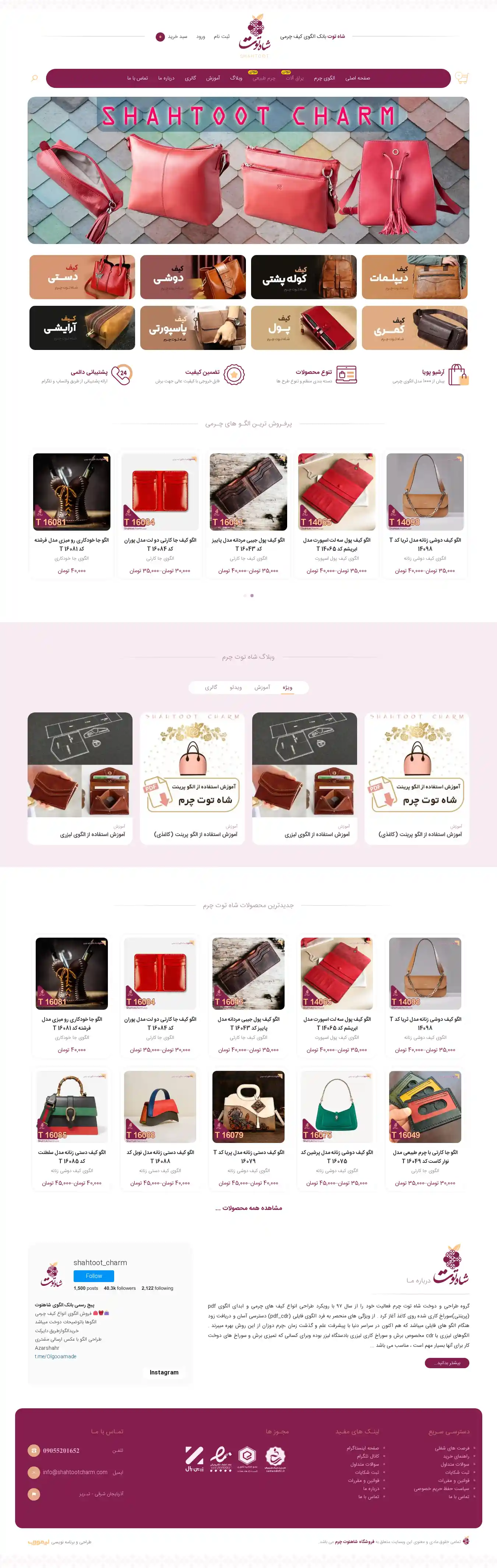
Task: Open the ثبت نام sign-up link
Action: [222, 36]
